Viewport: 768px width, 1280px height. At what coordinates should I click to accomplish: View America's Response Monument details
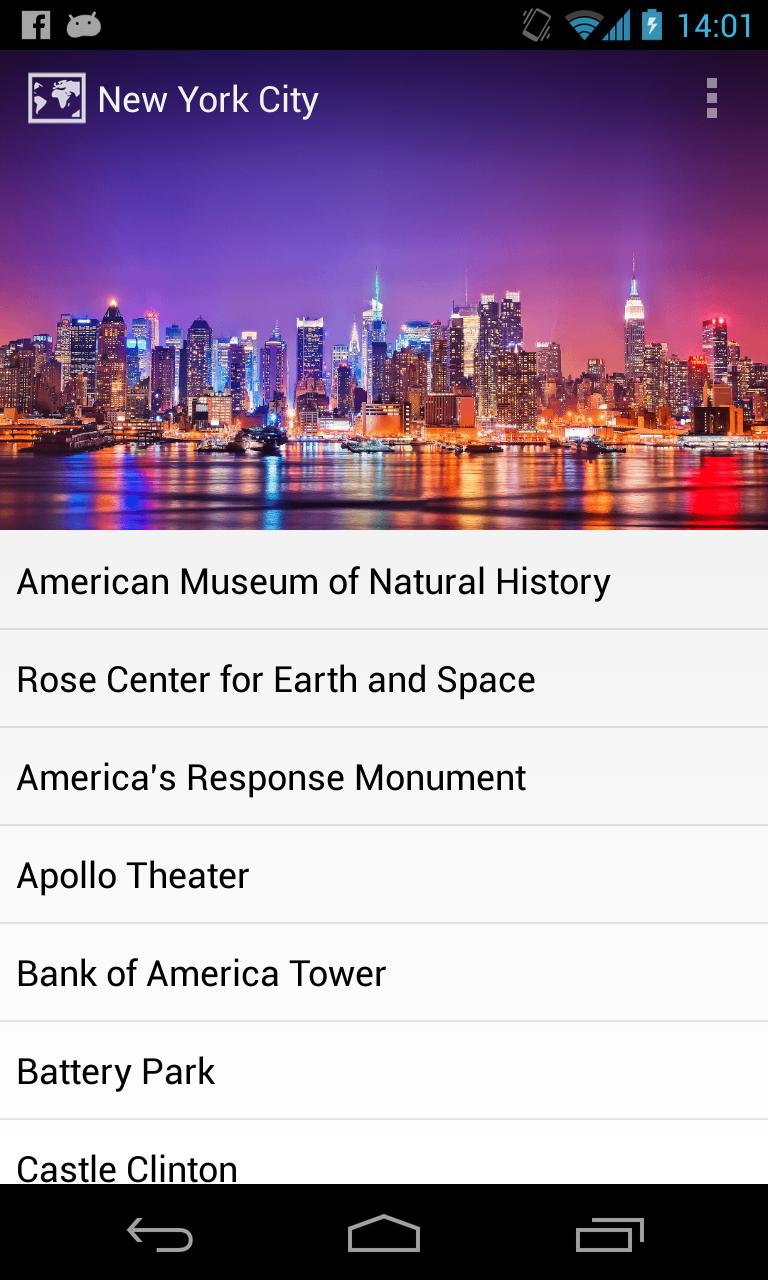(272, 777)
